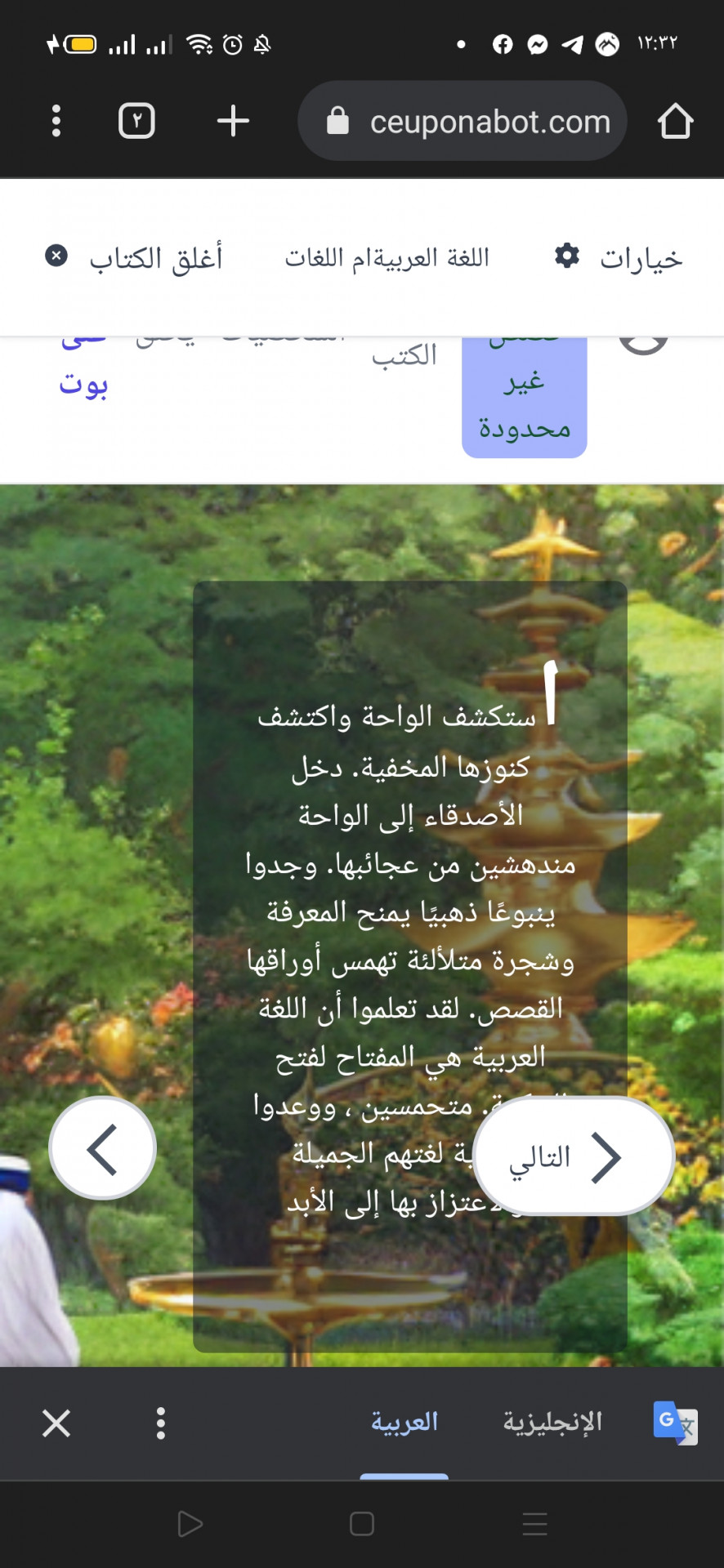724x1568 pixels.
Task: Open the tab switcher
Action: point(136,121)
